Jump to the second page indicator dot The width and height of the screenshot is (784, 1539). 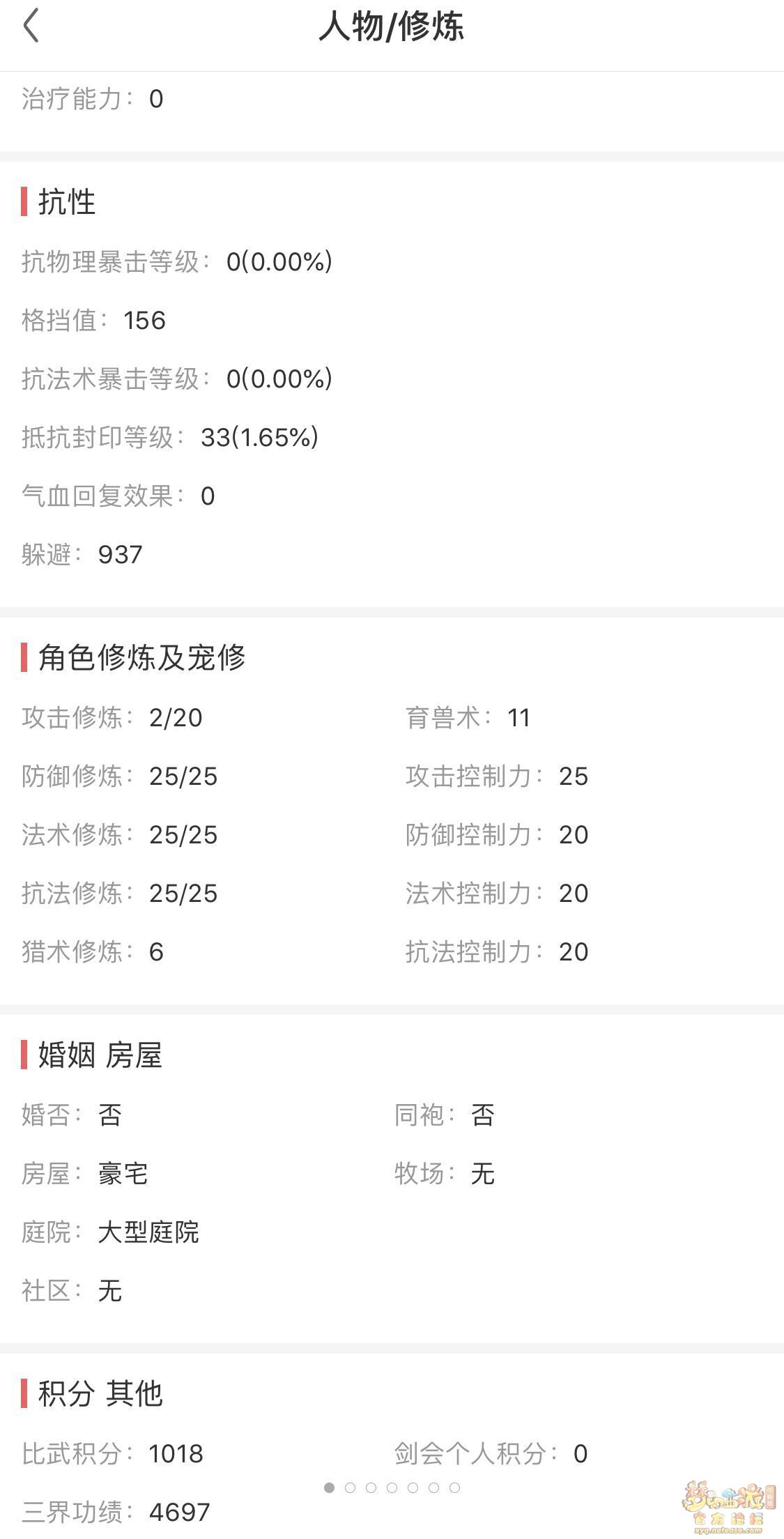click(x=350, y=1487)
